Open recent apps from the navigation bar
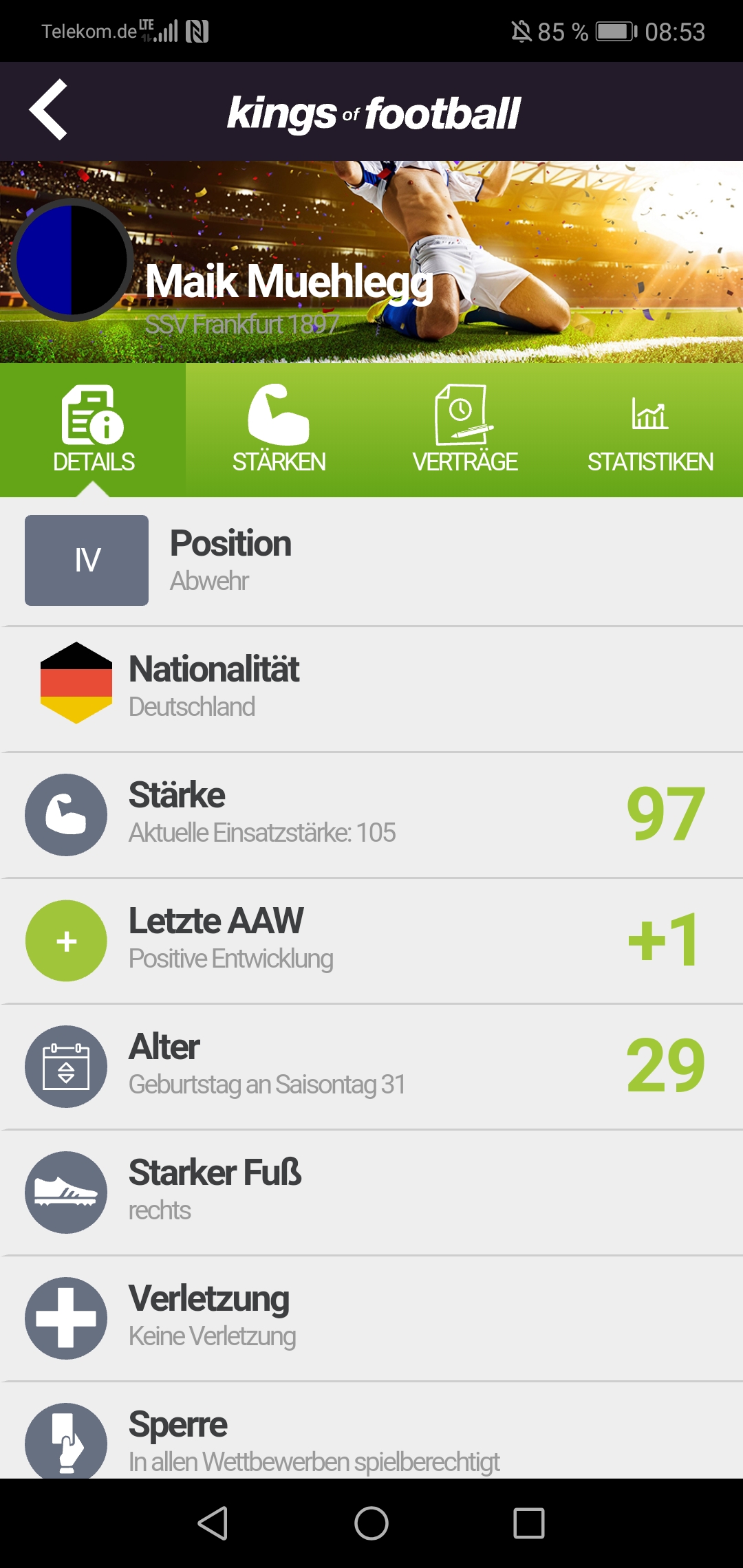Viewport: 743px width, 1568px height. [x=529, y=1523]
